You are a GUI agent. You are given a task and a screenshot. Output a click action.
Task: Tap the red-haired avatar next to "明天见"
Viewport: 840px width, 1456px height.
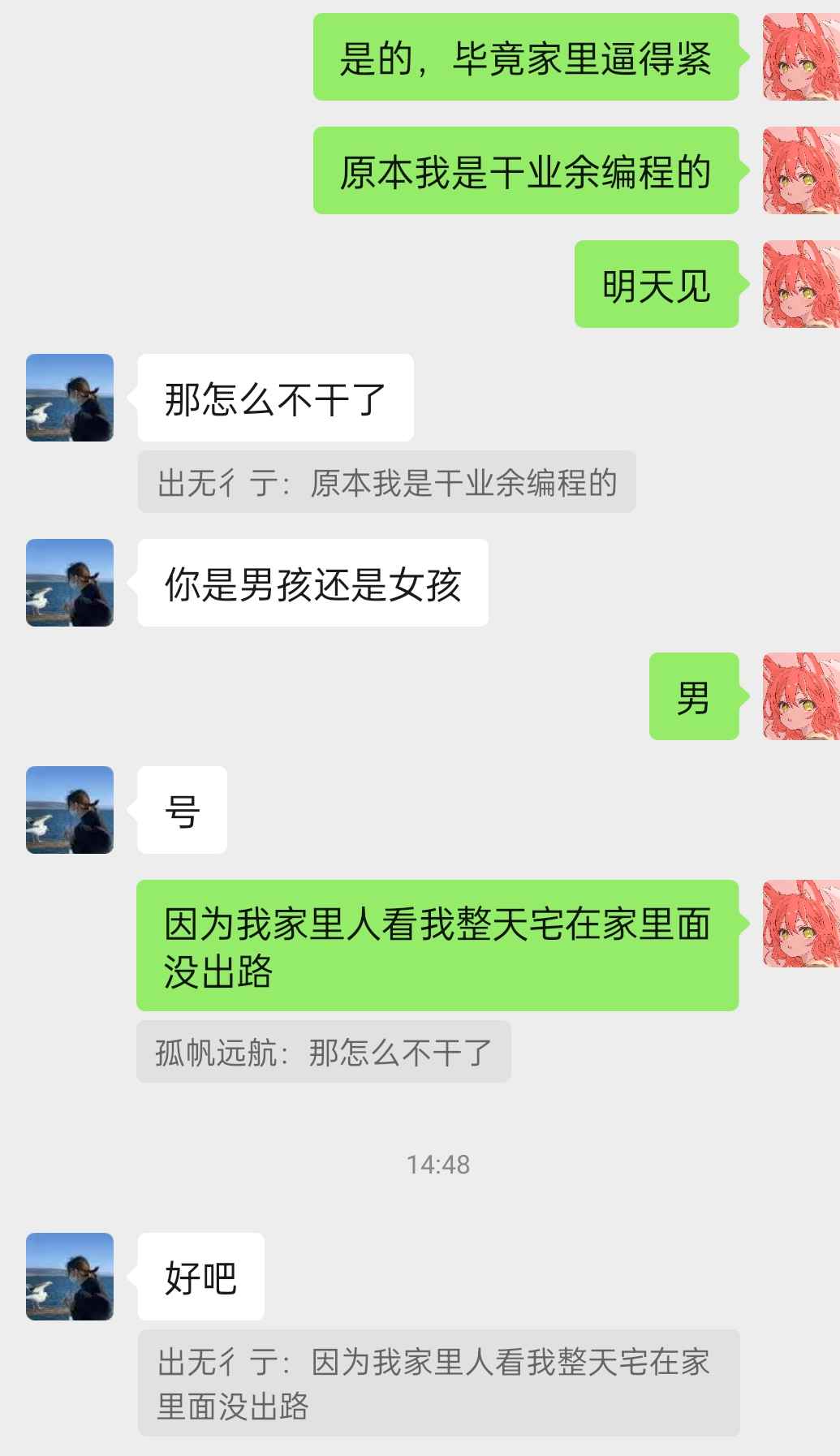tap(801, 284)
